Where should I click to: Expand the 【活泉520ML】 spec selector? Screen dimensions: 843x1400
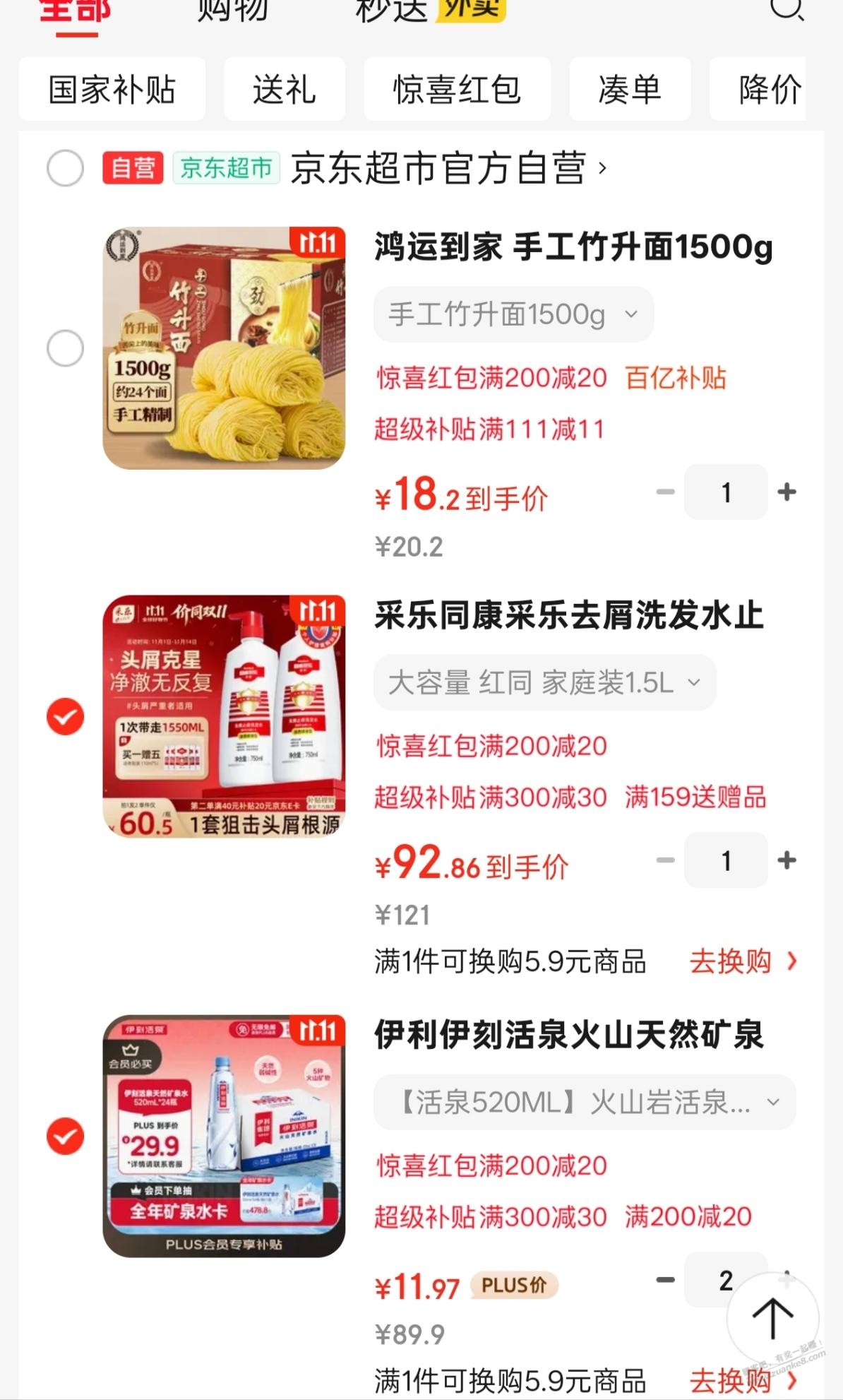point(584,1102)
